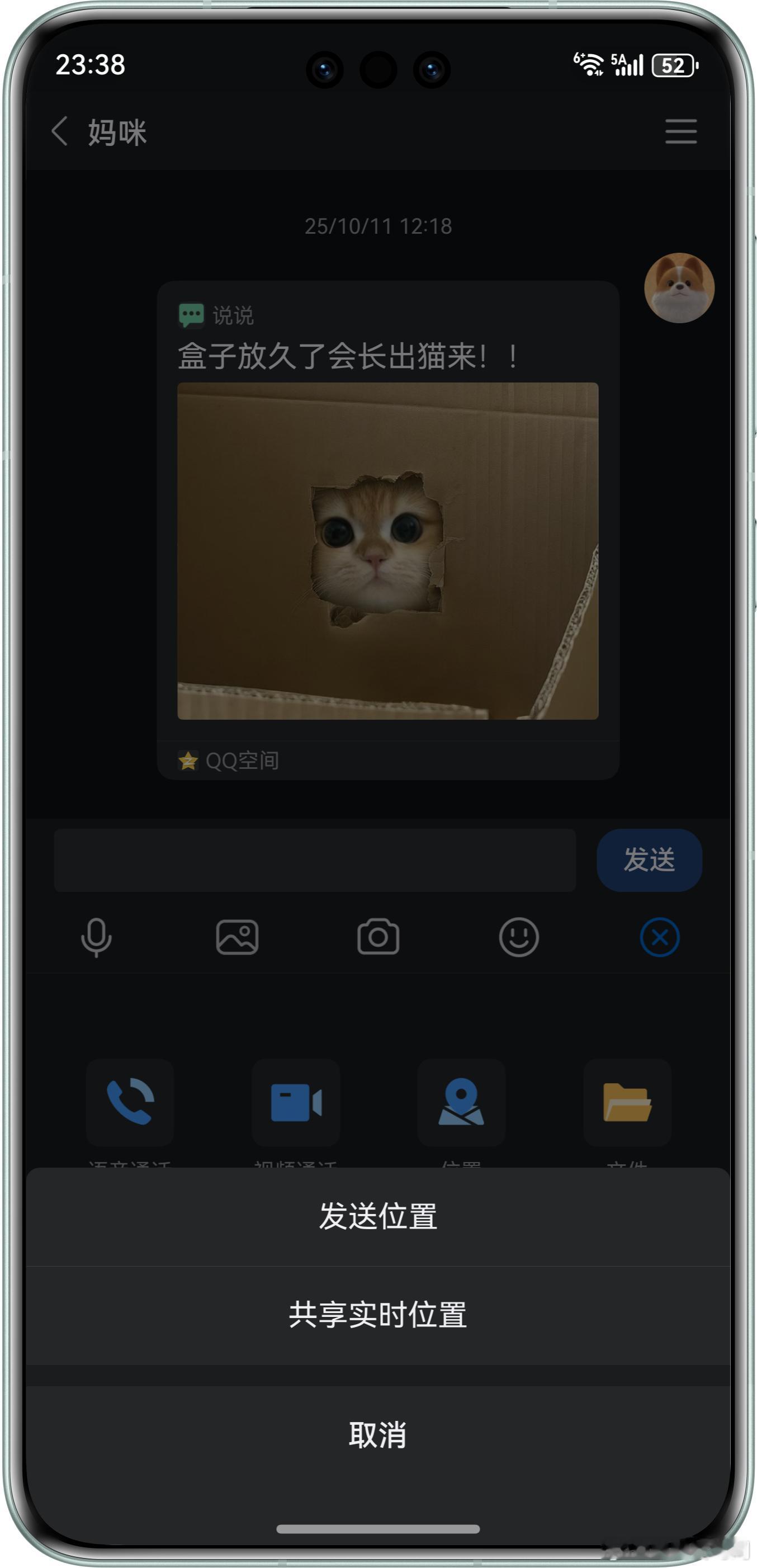The height and width of the screenshot is (1568, 757).
Task: Open the location (位置) panel icon
Action: [x=462, y=1103]
